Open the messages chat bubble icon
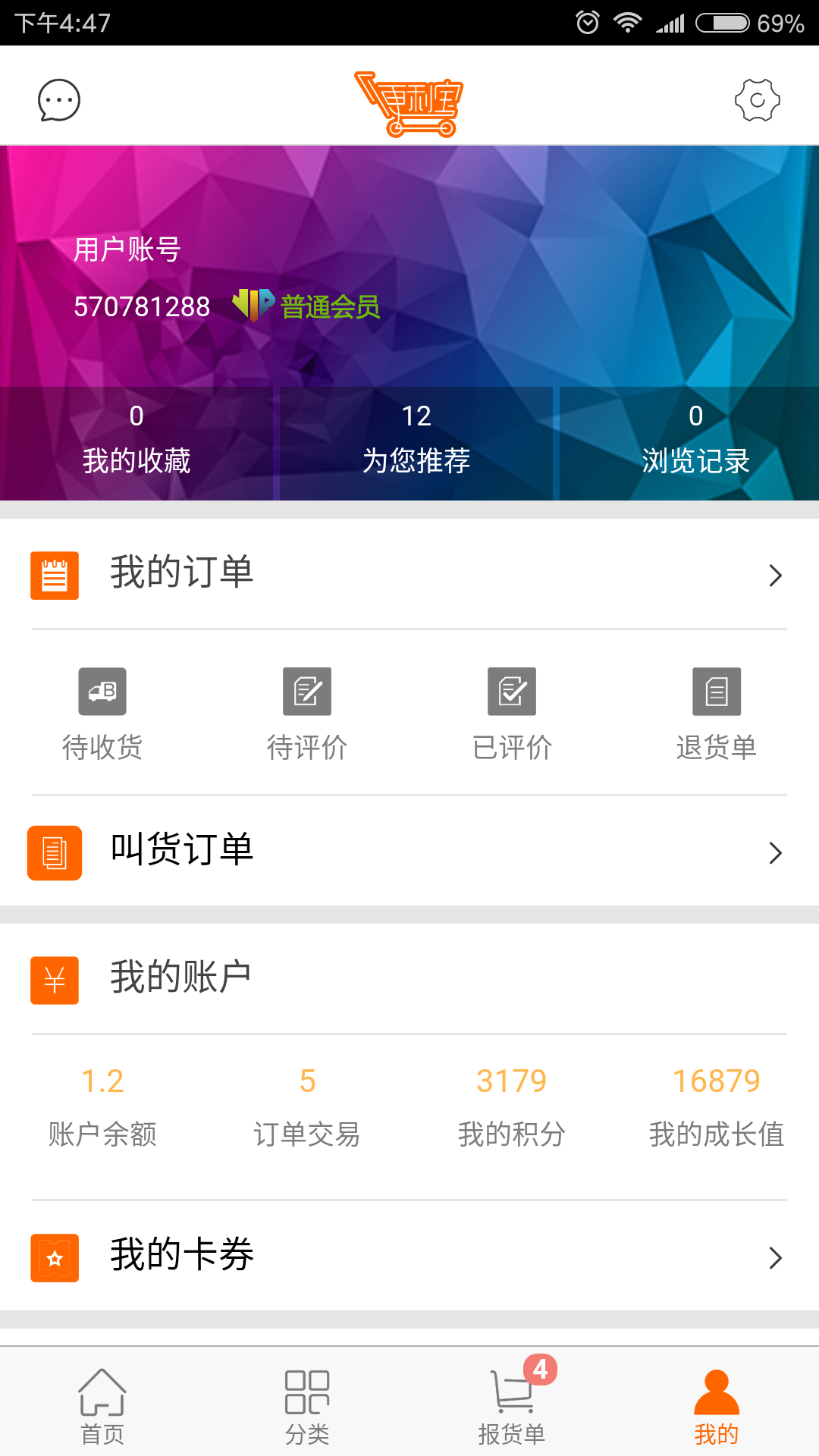 coord(59,100)
